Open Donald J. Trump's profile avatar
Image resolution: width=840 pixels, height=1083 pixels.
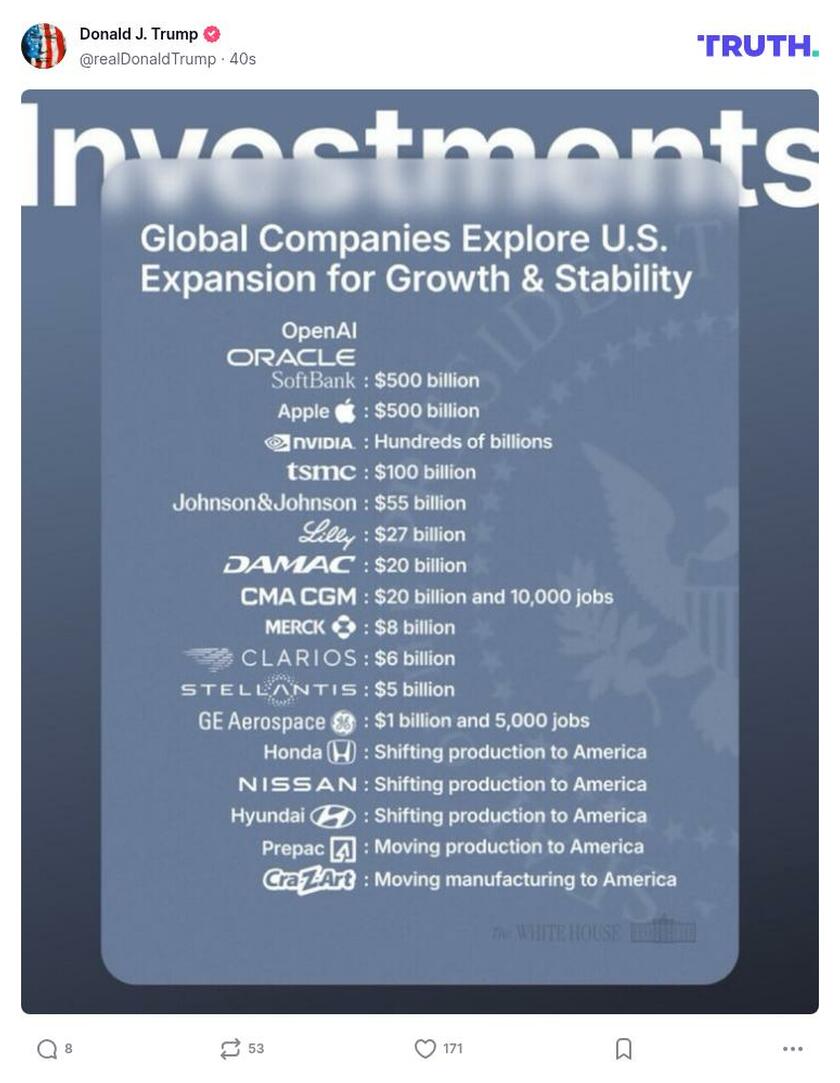point(44,46)
